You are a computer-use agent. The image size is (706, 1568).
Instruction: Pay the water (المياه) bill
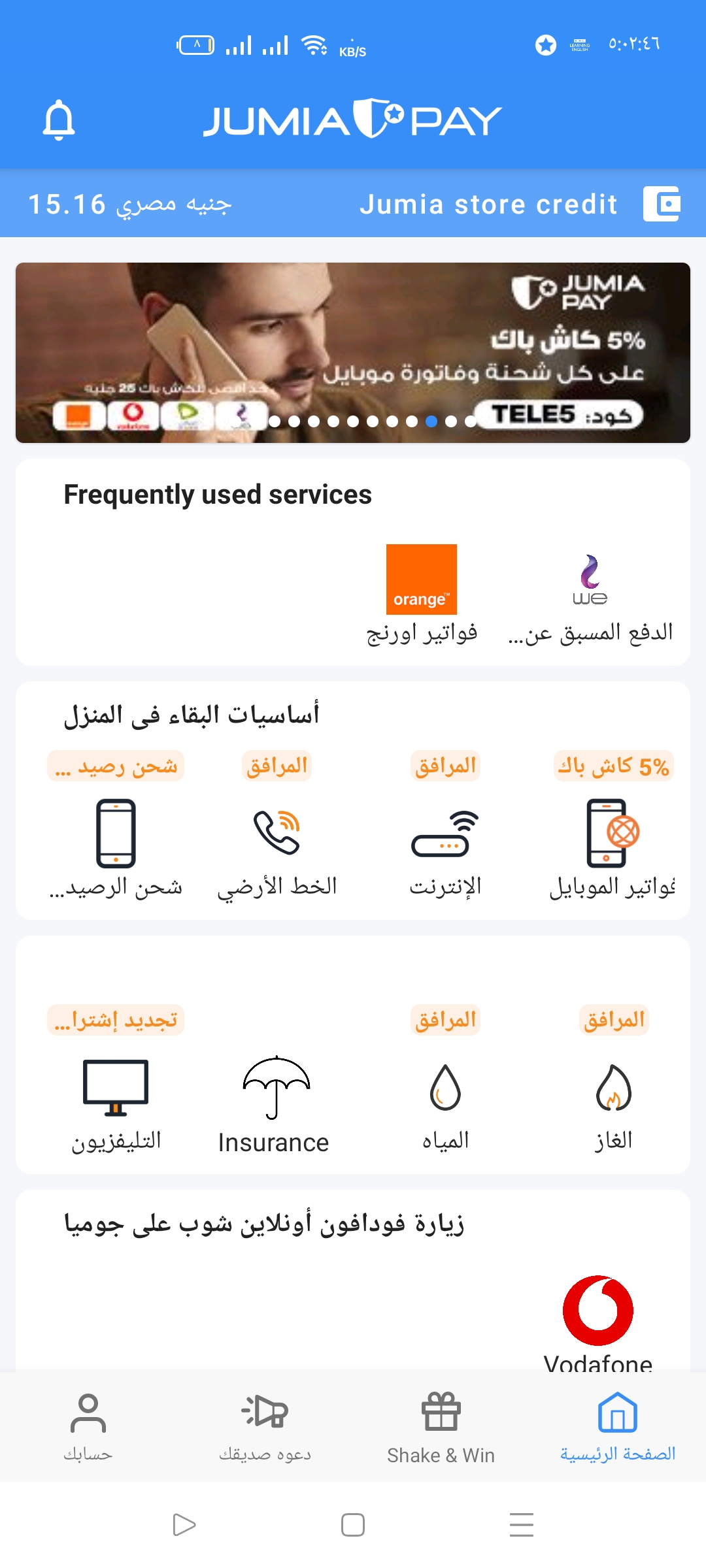pyautogui.click(x=445, y=1103)
